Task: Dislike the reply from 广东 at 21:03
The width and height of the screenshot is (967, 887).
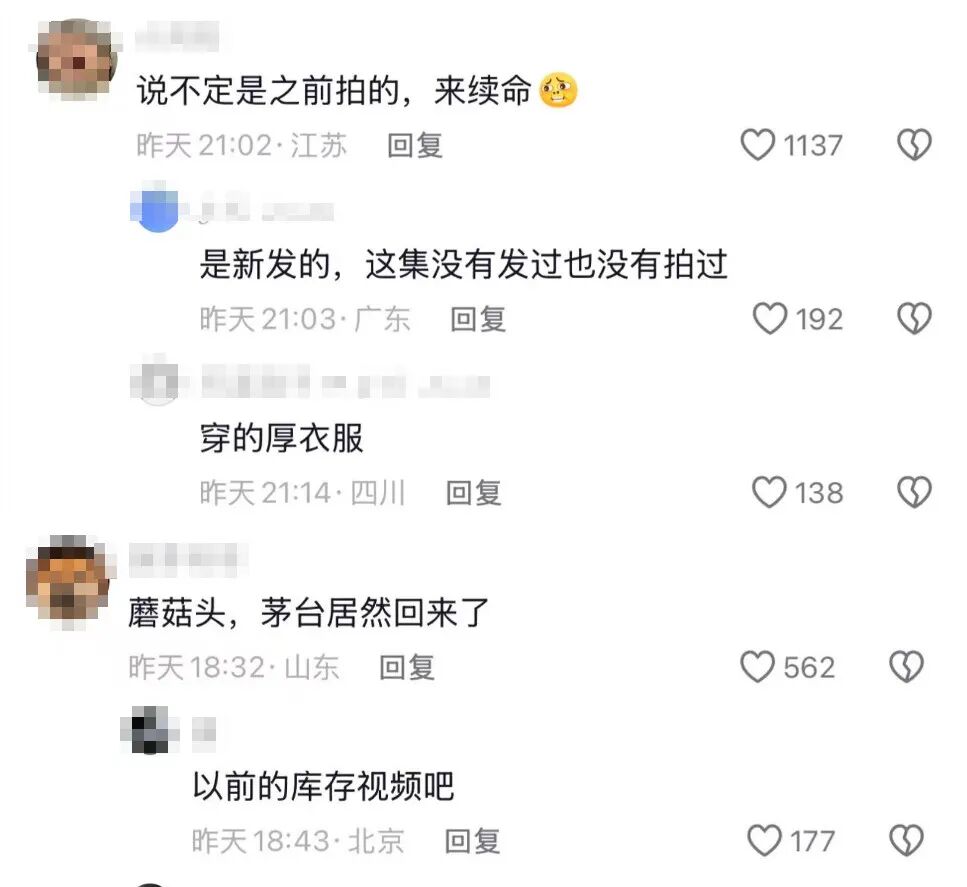Action: pyautogui.click(x=914, y=319)
